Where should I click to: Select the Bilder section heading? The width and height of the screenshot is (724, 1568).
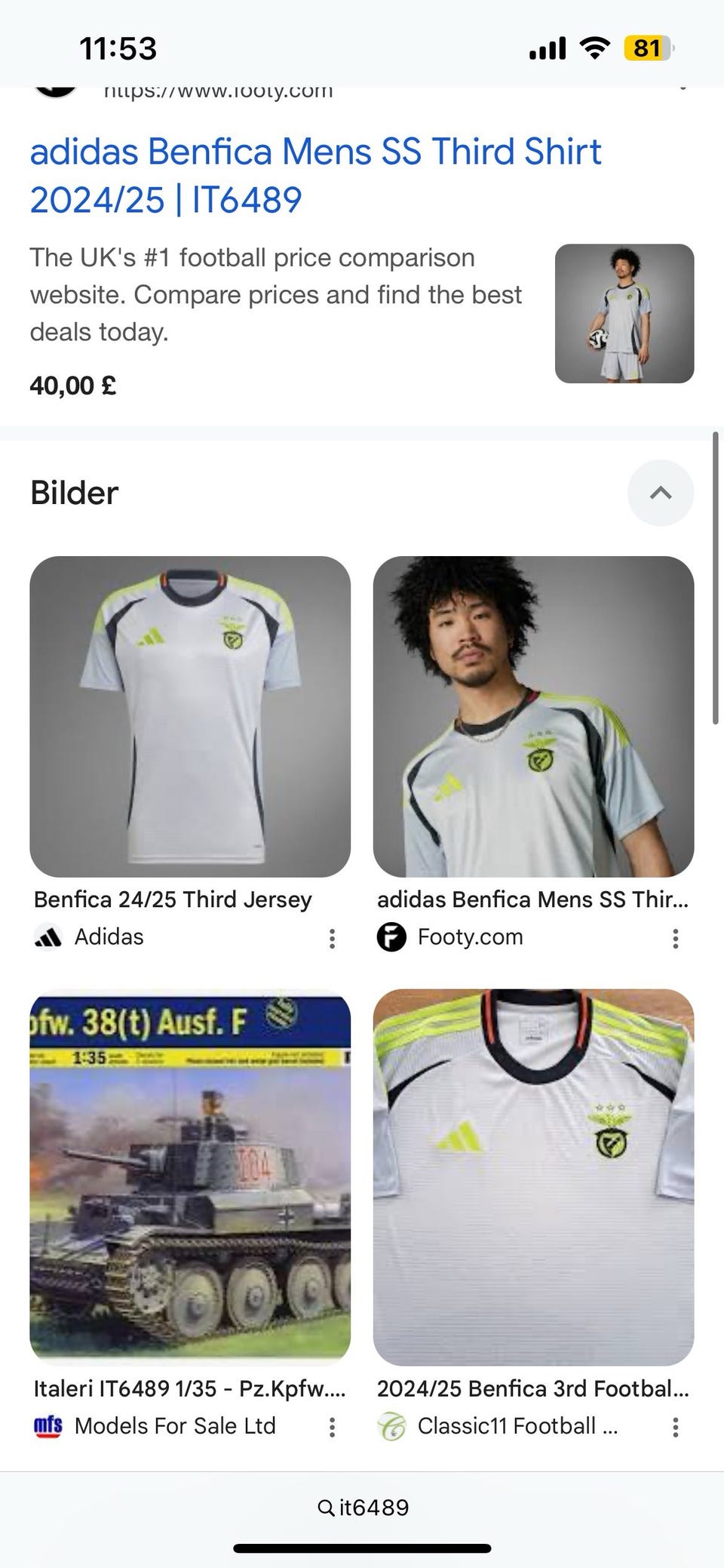point(74,492)
